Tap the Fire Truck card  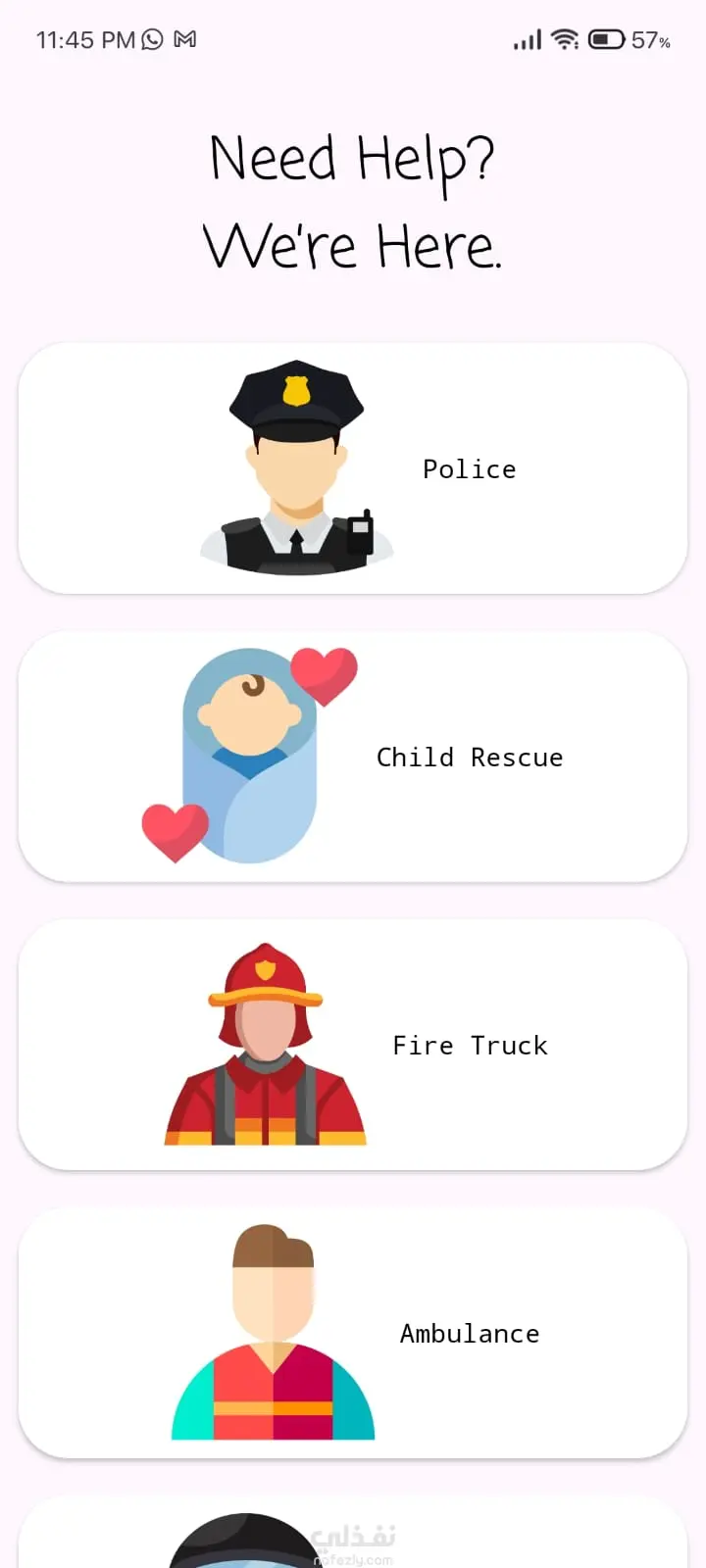click(353, 1045)
